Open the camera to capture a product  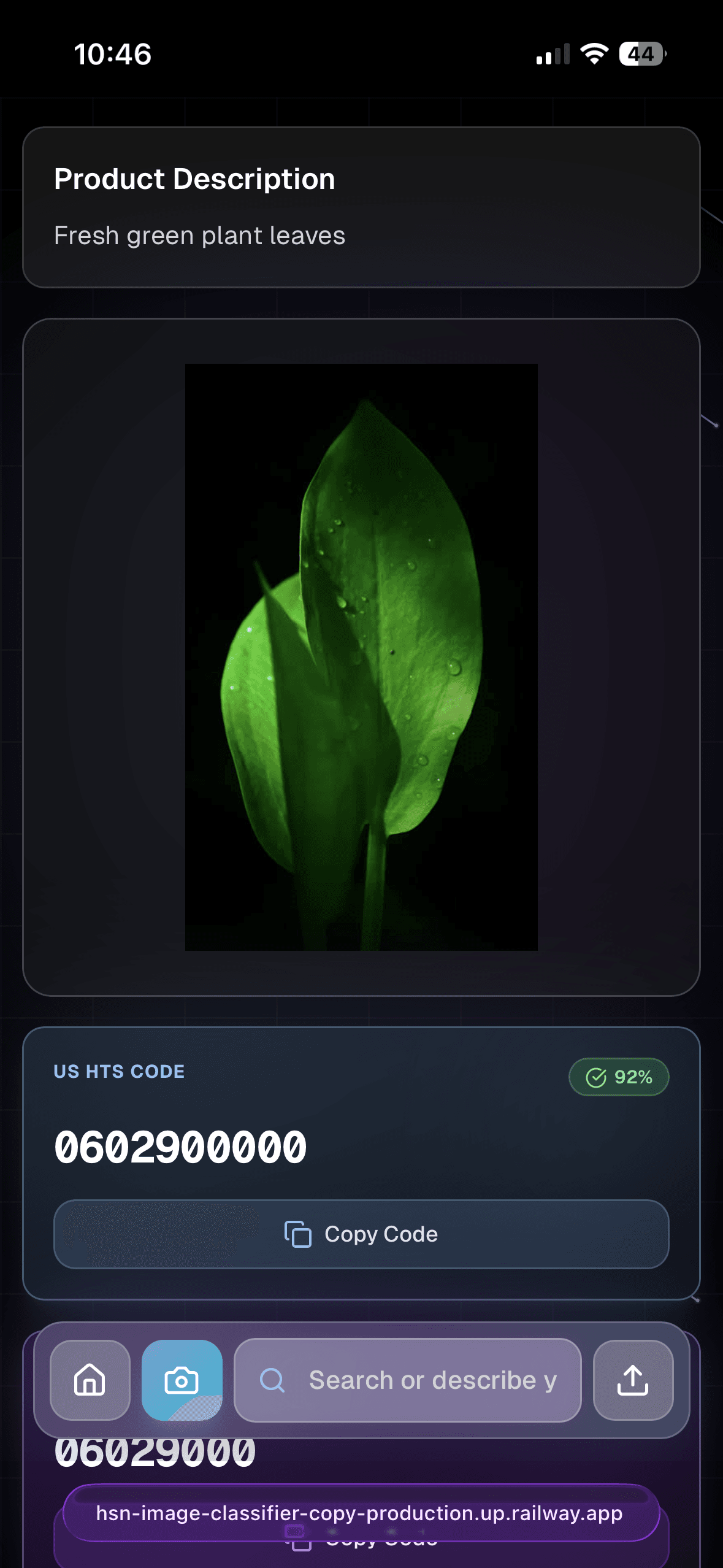(182, 1380)
